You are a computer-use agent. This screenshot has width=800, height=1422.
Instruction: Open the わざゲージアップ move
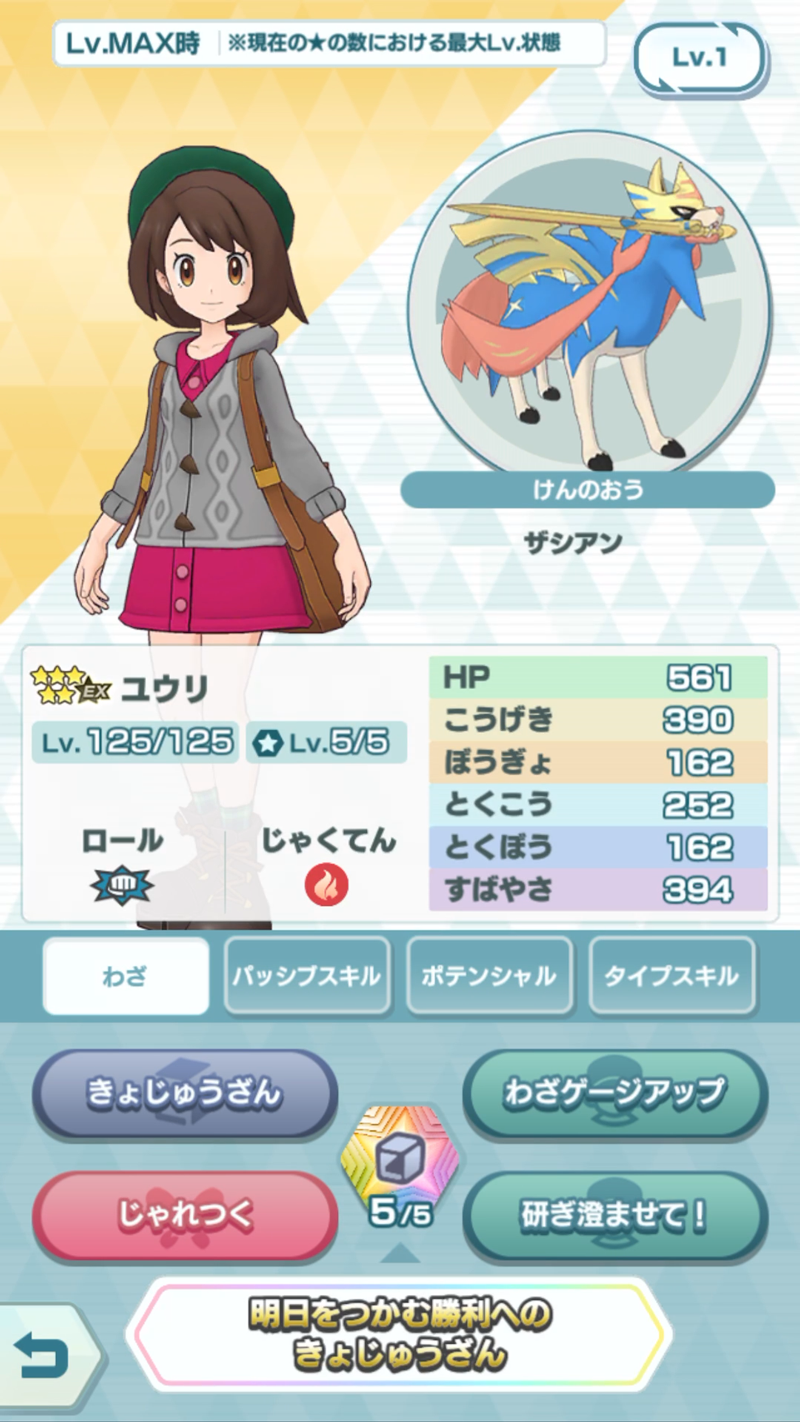[x=614, y=1094]
